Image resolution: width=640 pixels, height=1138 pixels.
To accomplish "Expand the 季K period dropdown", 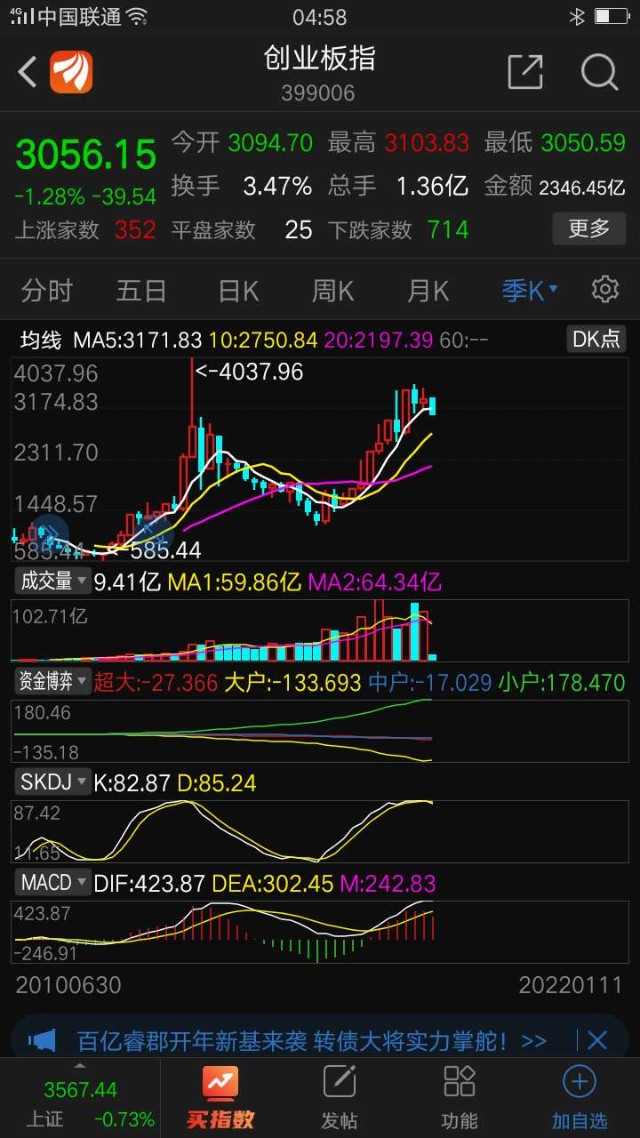I will (529, 291).
